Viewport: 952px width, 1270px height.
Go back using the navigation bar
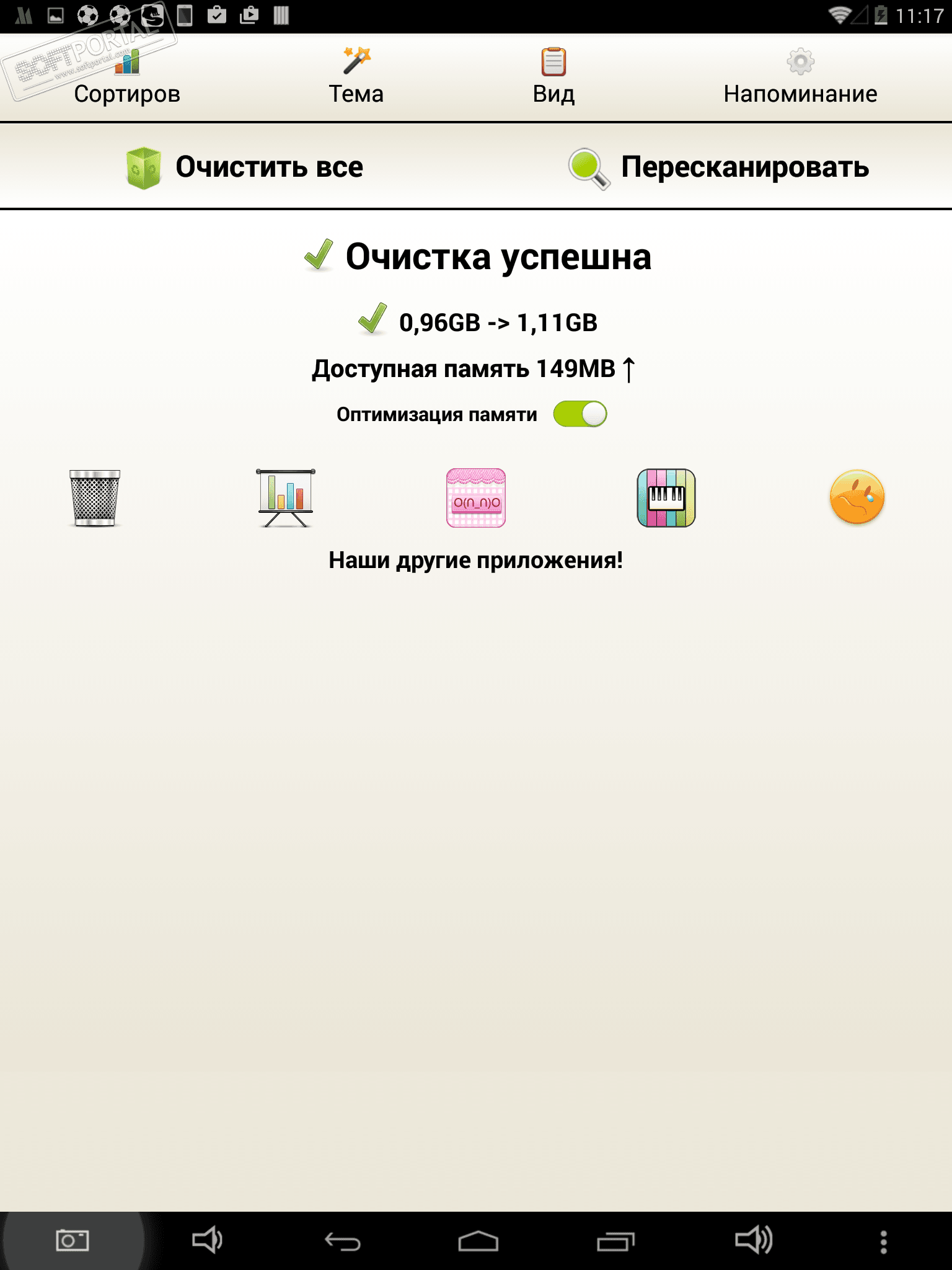point(343,1241)
